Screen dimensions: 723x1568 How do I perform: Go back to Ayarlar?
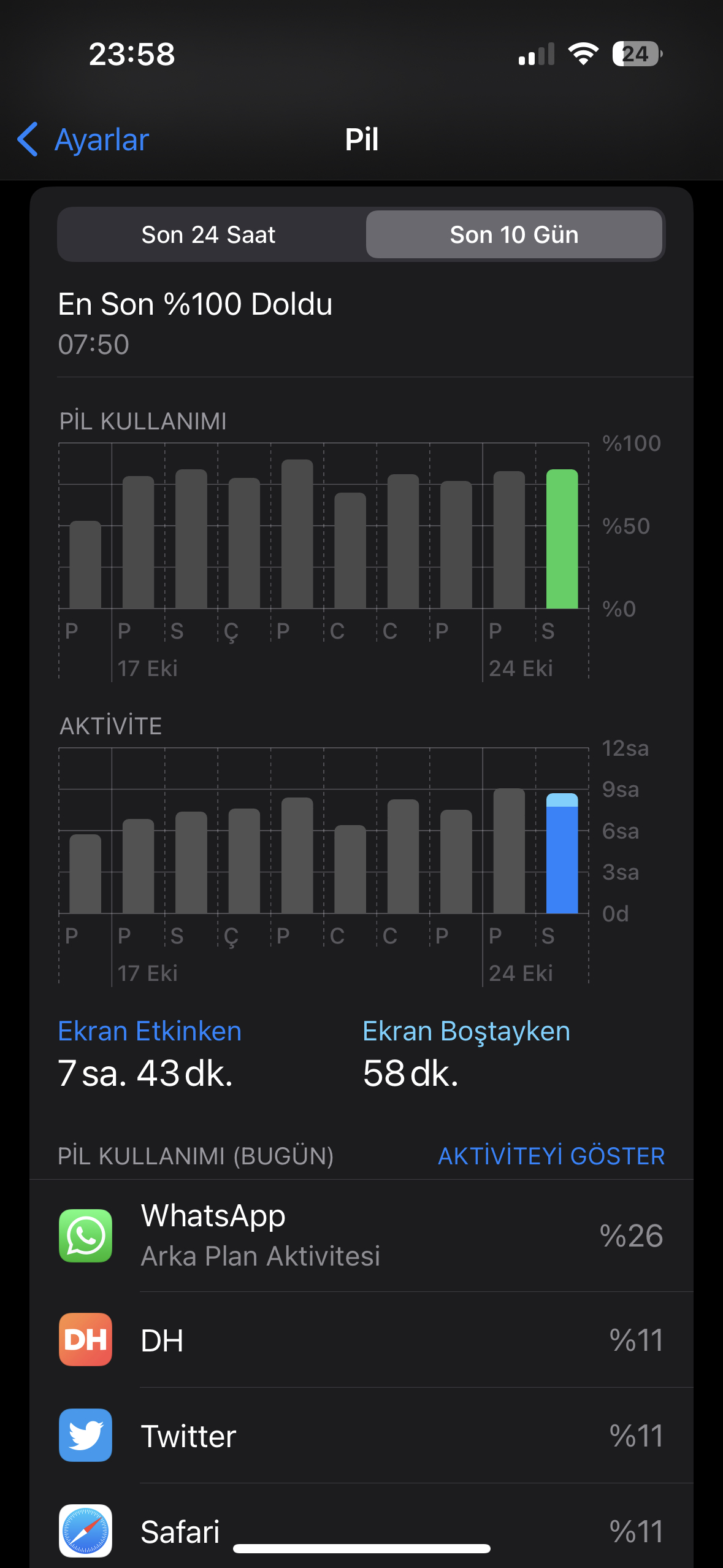point(83,139)
